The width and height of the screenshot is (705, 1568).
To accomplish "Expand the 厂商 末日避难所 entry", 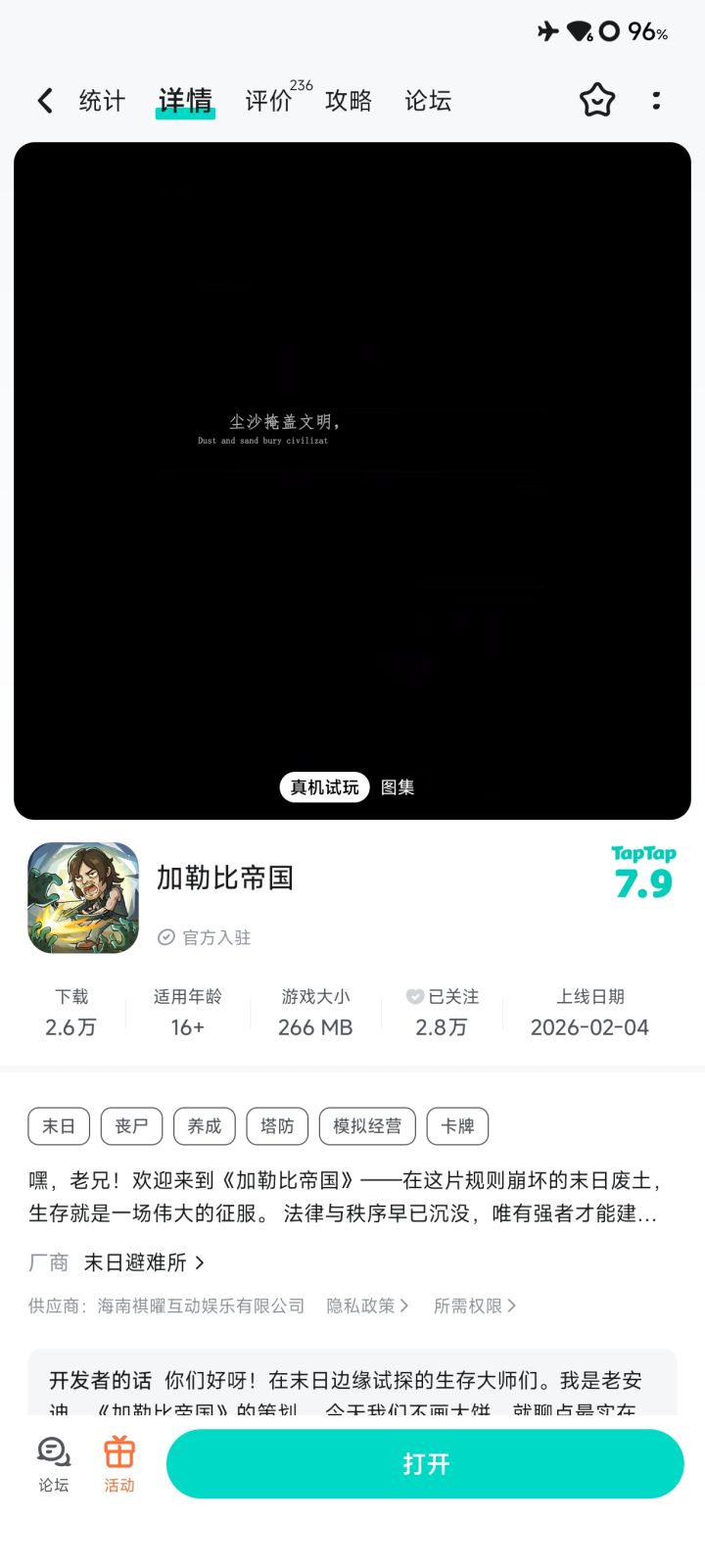I will click(x=137, y=1262).
